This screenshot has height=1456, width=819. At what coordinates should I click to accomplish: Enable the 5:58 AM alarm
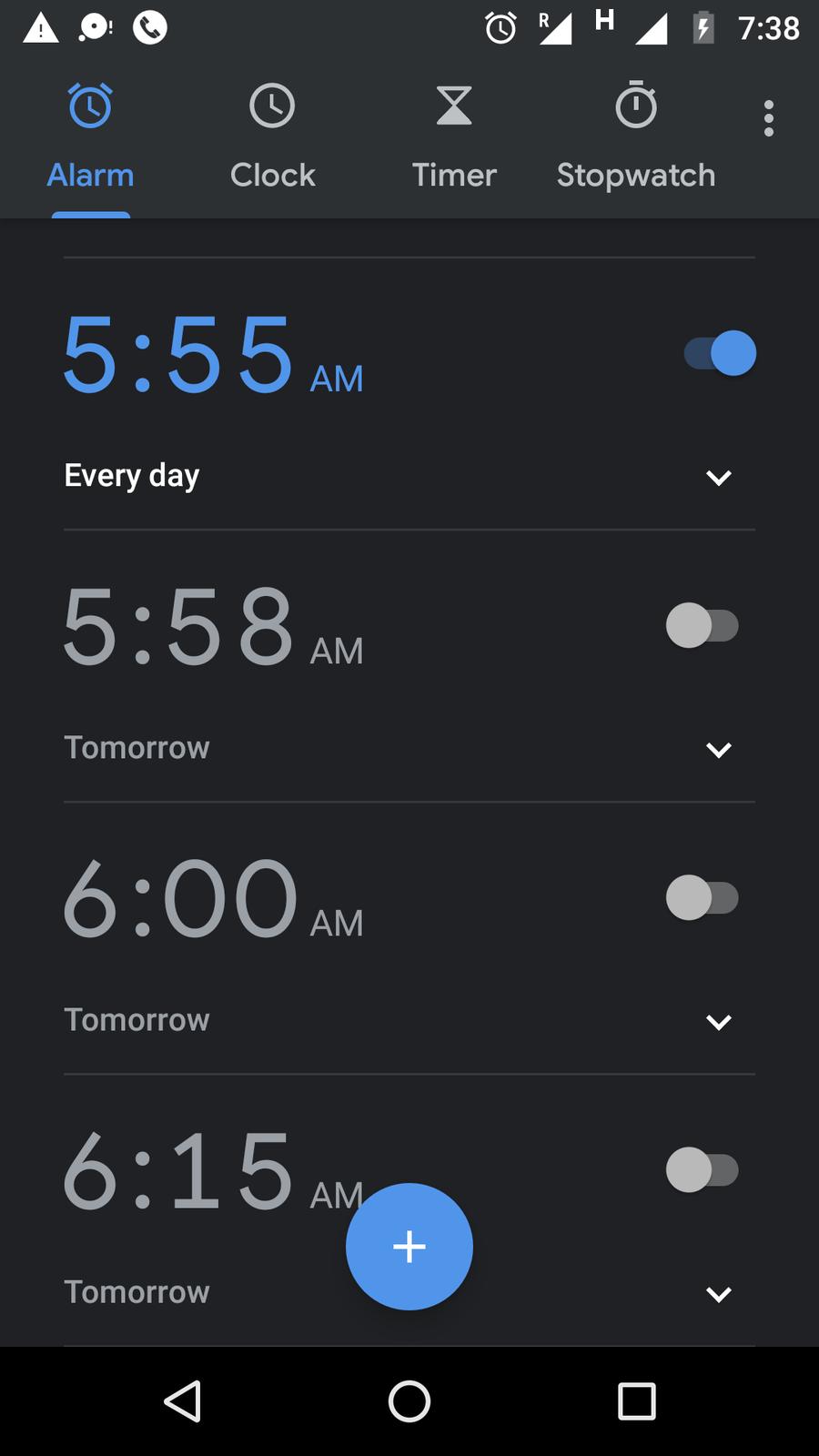point(702,625)
